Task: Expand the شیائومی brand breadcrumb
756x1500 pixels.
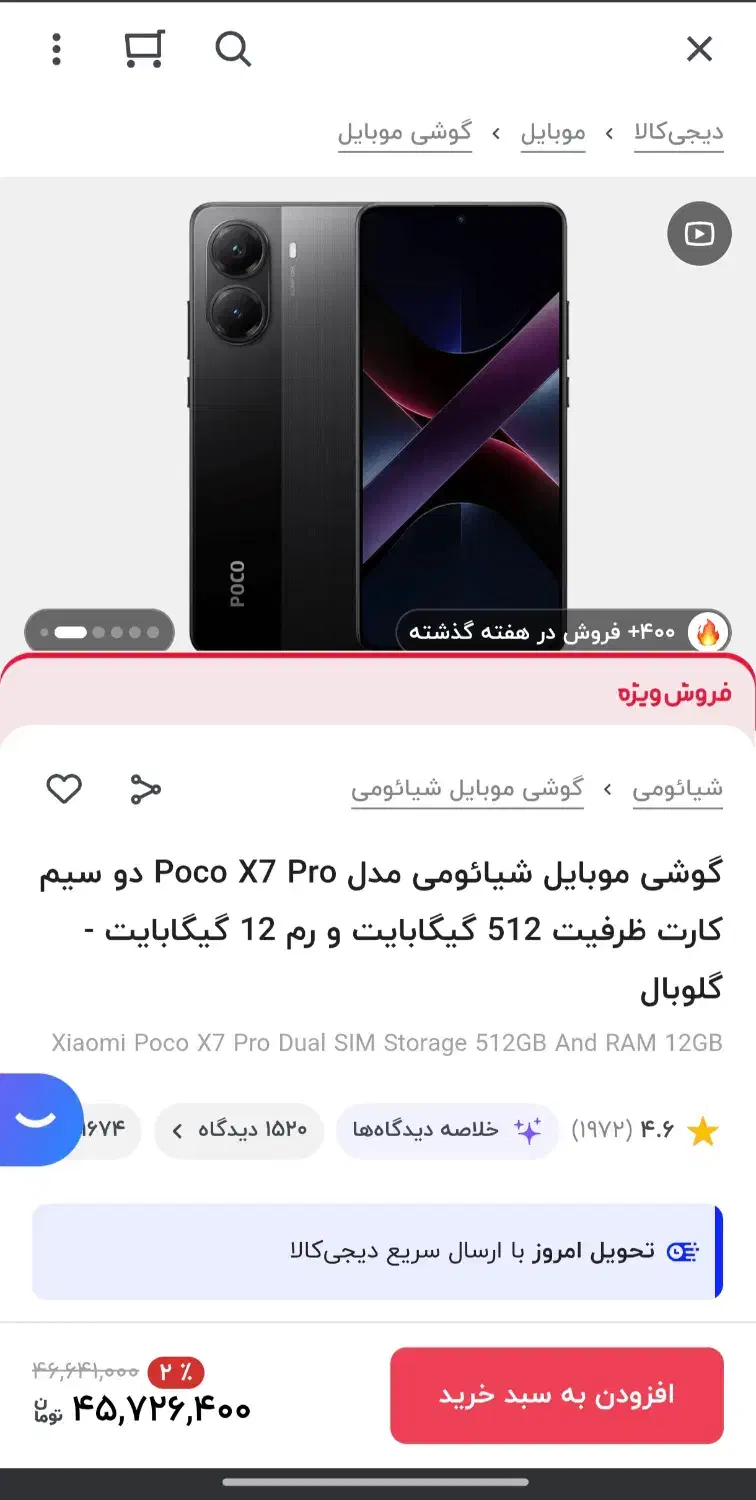Action: (679, 789)
